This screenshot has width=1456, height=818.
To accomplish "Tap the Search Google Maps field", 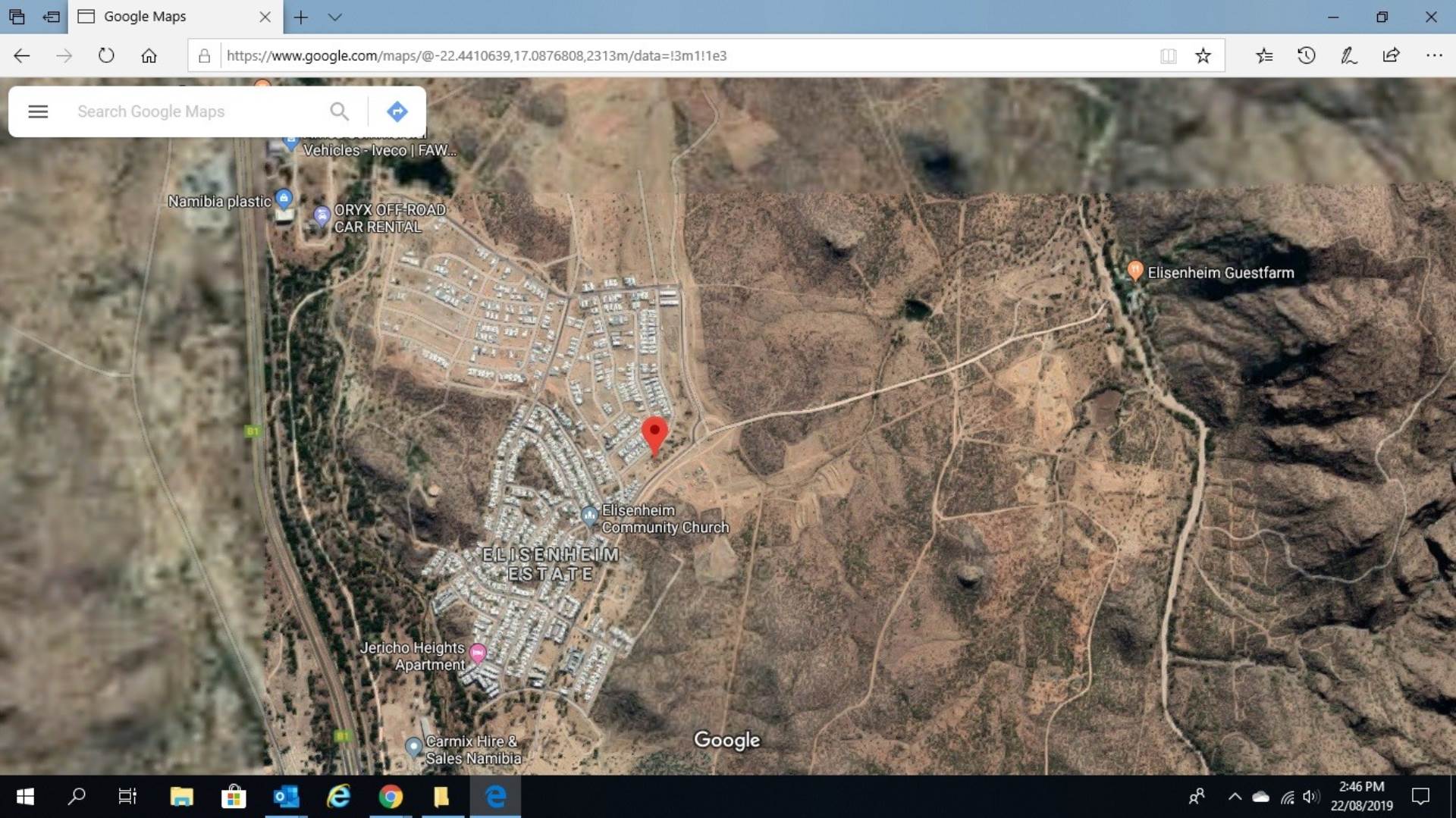I will click(197, 111).
